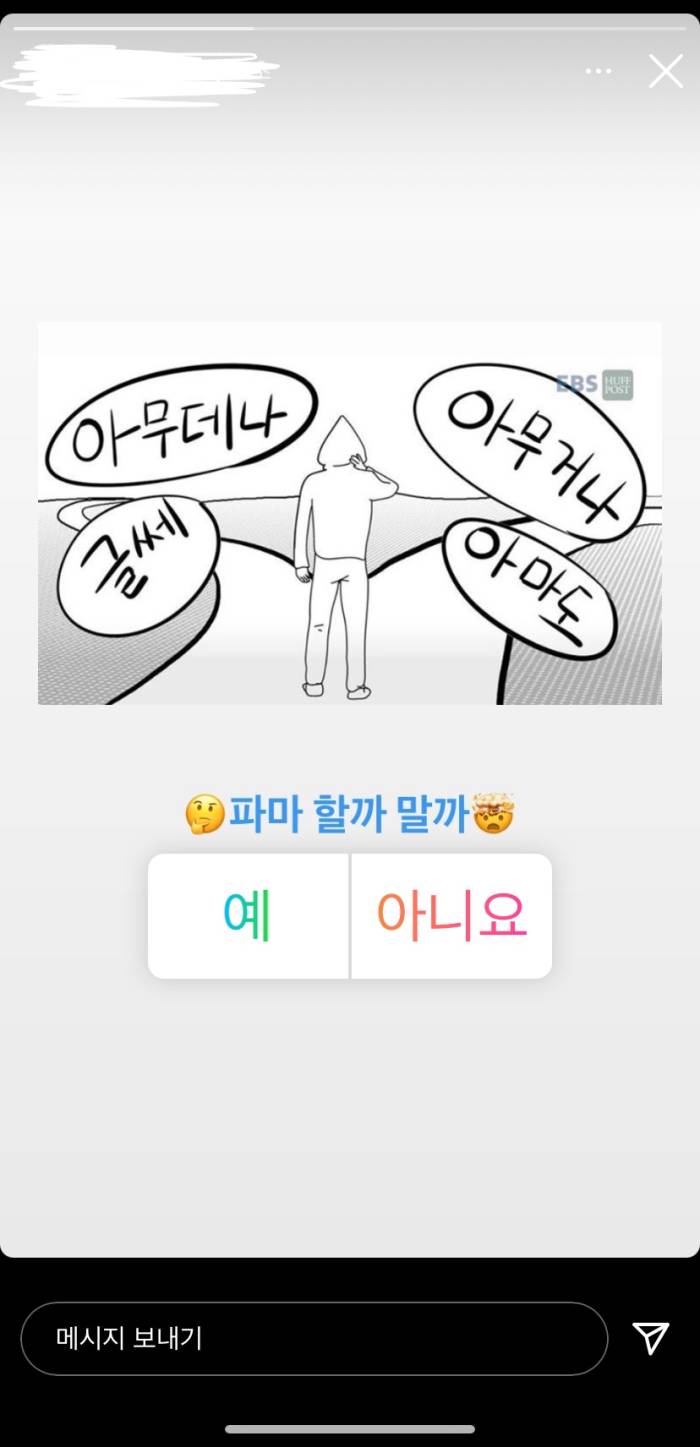Vote 예 in the poll
The height and width of the screenshot is (1447, 700).
pyautogui.click(x=248, y=916)
